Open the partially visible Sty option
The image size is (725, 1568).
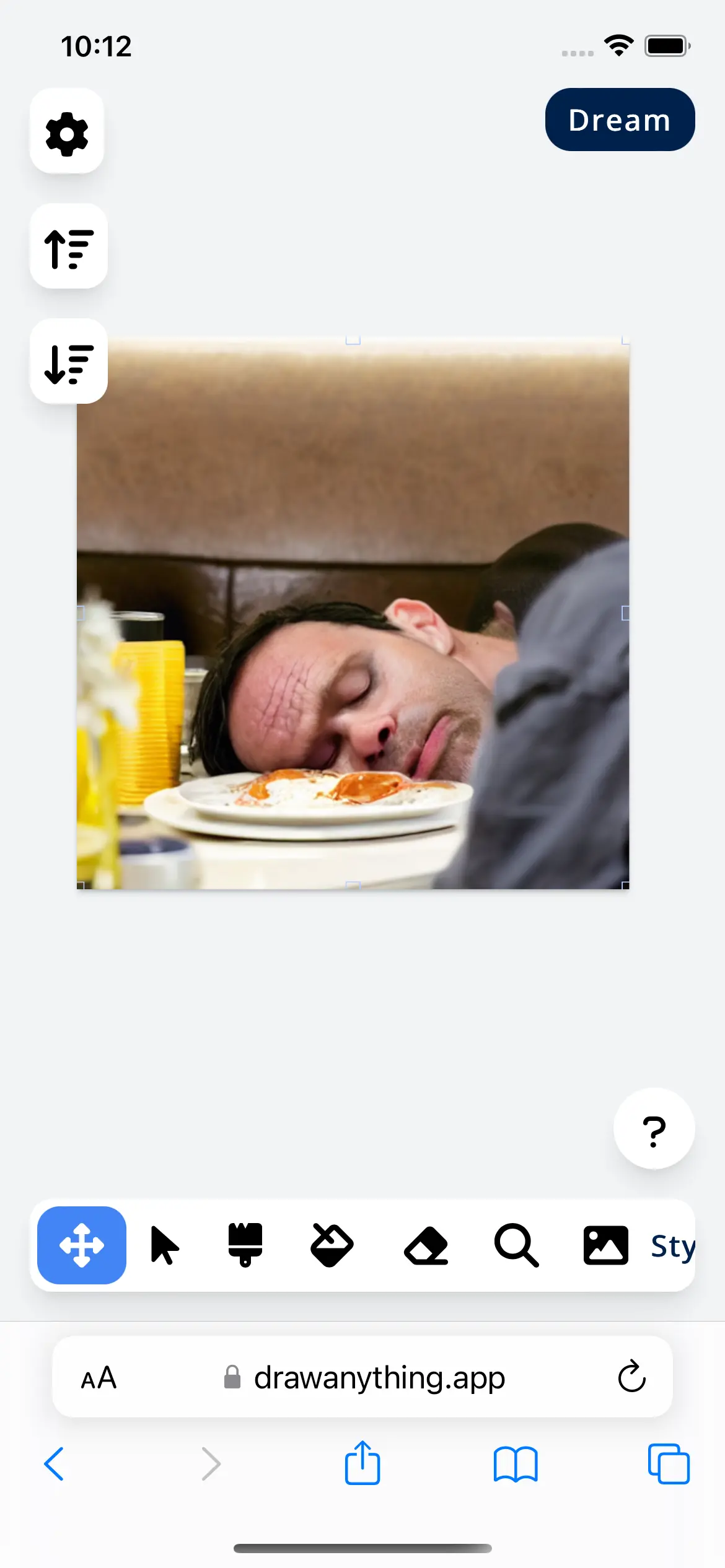[673, 1246]
